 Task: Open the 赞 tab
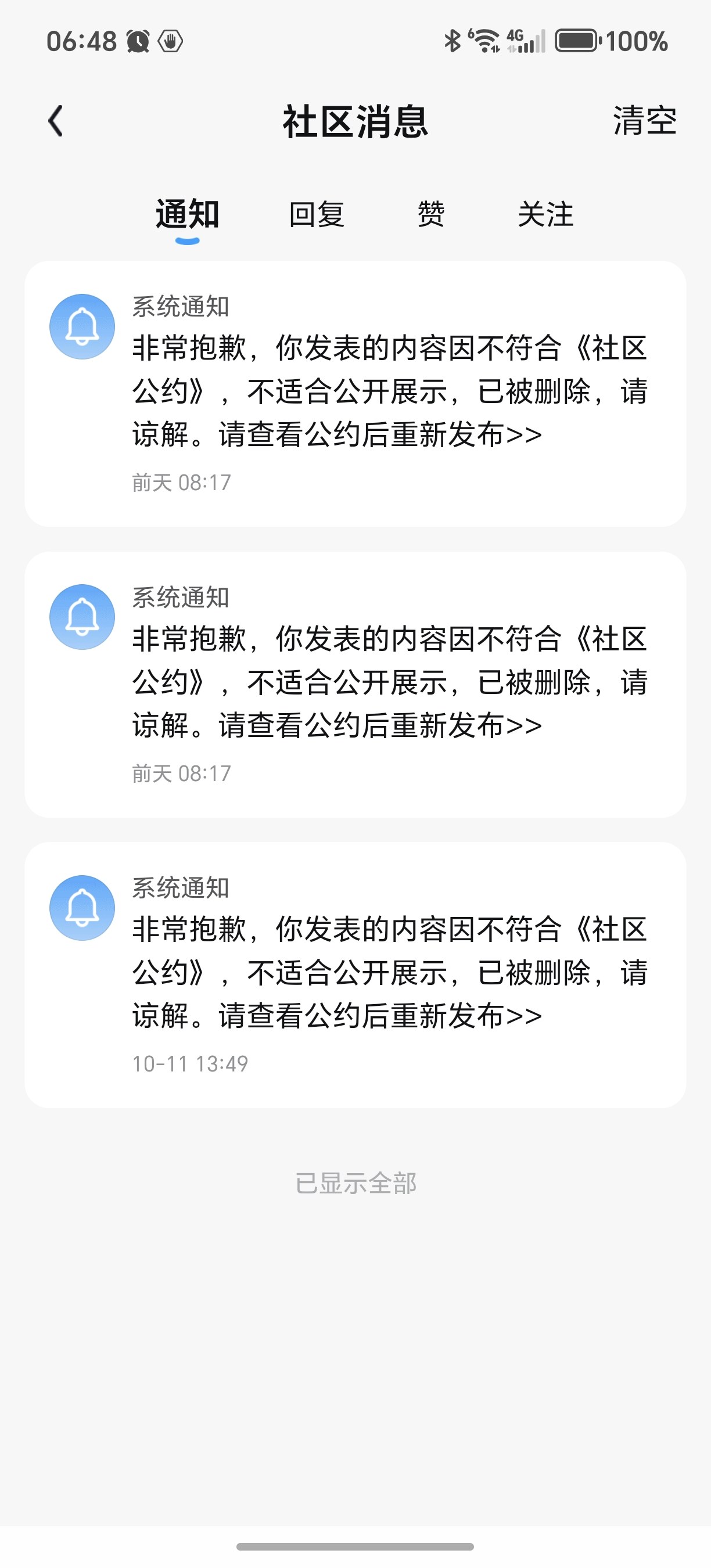(x=431, y=214)
